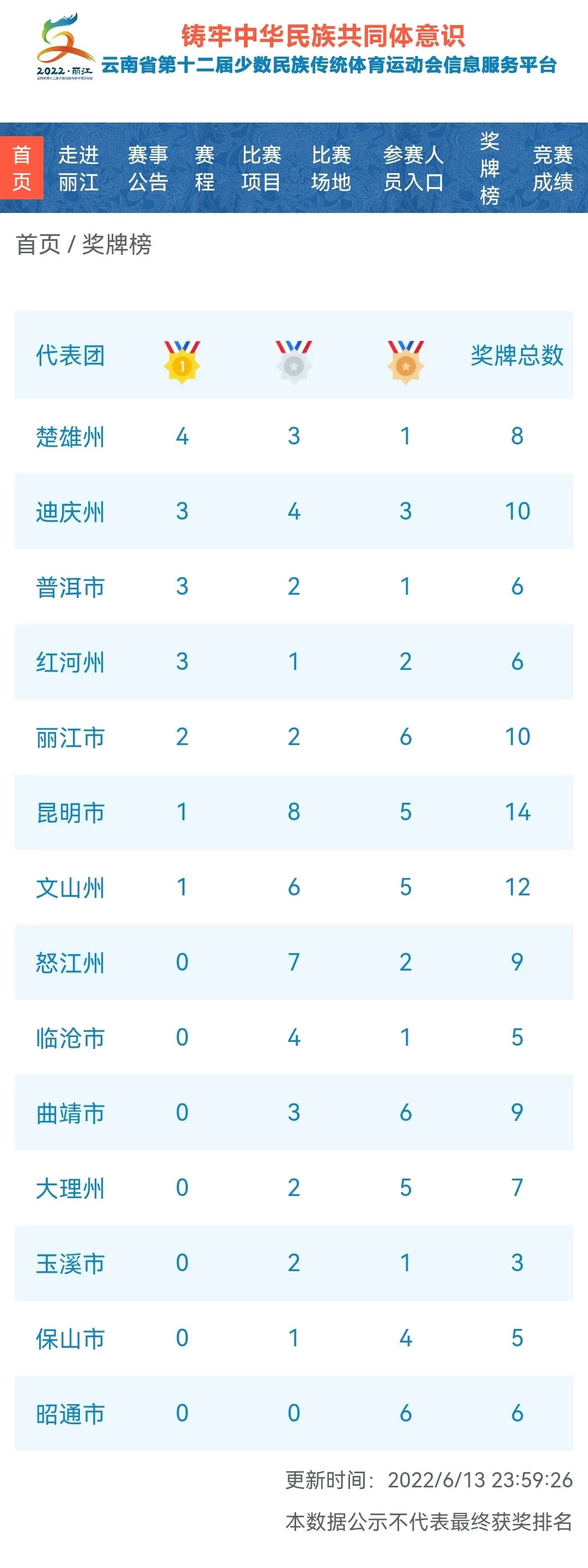This screenshot has width=588, height=1568.
Task: Click the 奖牌榜 breadcrumb label
Action: click(x=119, y=243)
